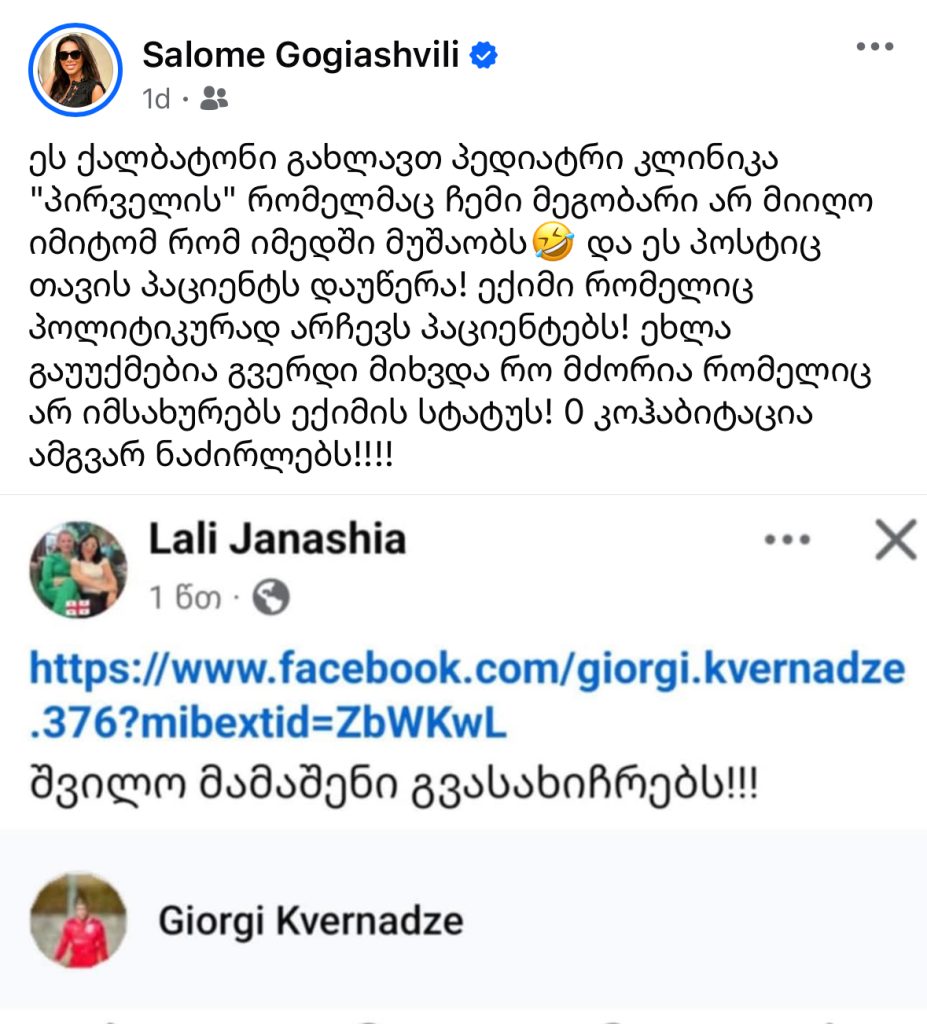Image resolution: width=927 pixels, height=1024 pixels.
Task: Open the Salome Gogiashvili profile name
Action: [300, 55]
